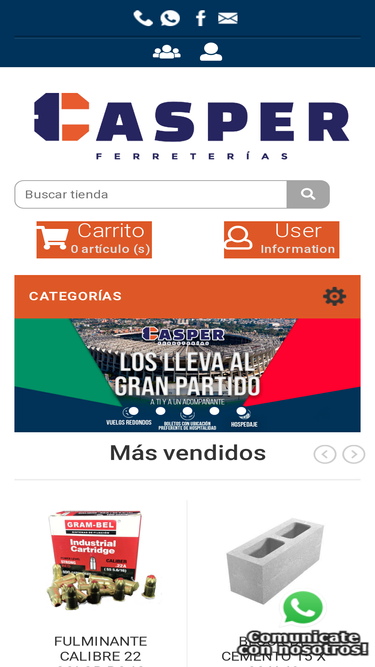This screenshot has width=375, height=667.
Task: Visit the Facebook page icon
Action: [x=201, y=18]
